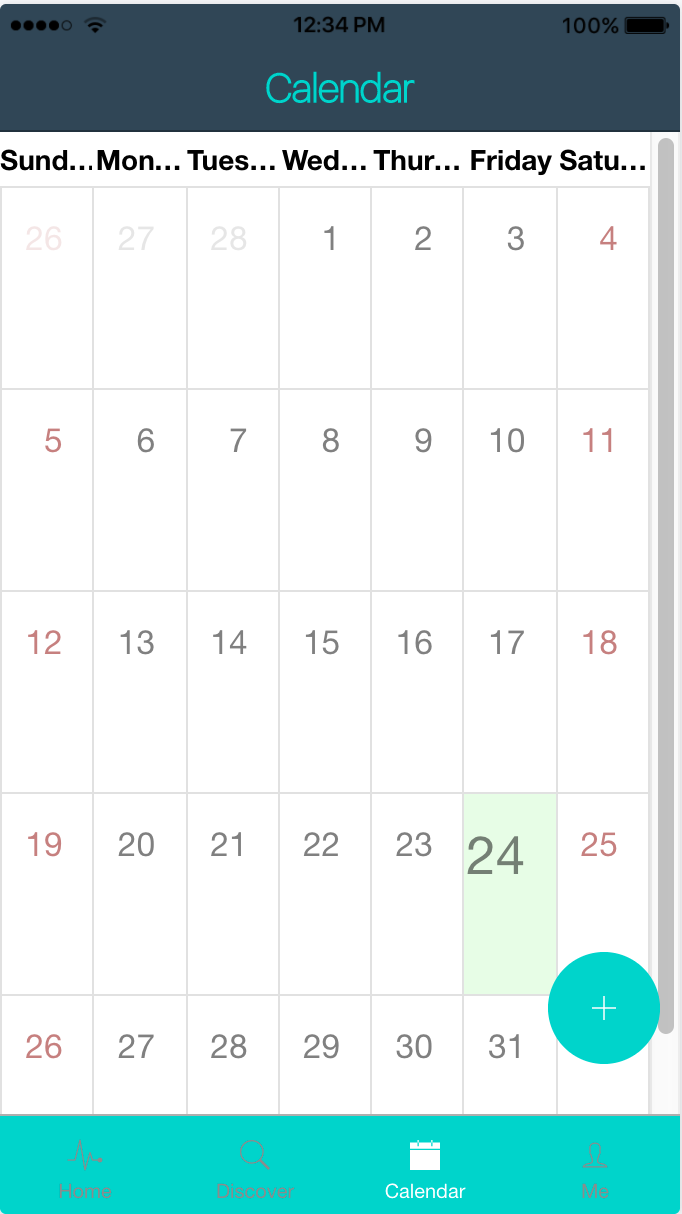Pick date 7 in the calendar
This screenshot has height=1214, width=682.
click(x=233, y=490)
